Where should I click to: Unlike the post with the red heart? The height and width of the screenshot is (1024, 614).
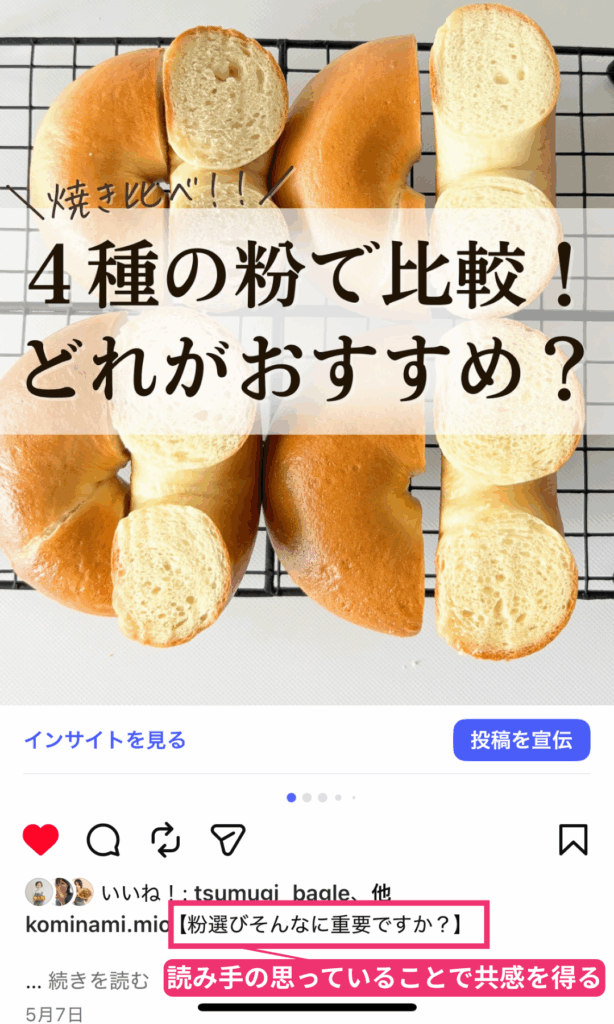point(41,840)
